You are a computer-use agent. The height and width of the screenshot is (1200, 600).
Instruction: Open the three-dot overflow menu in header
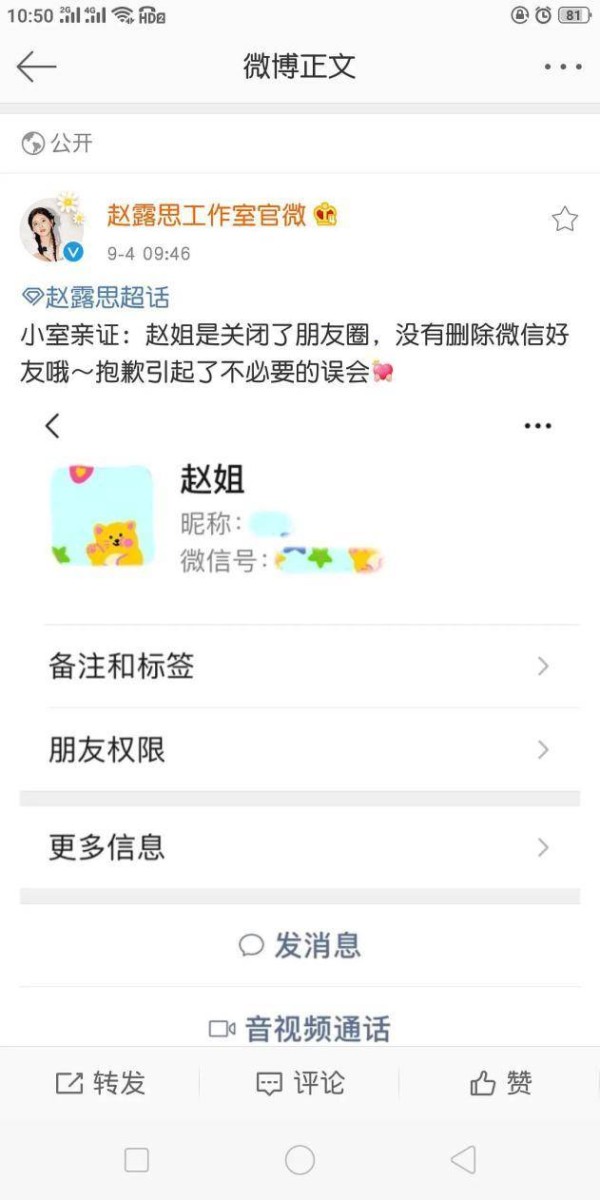[x=563, y=67]
